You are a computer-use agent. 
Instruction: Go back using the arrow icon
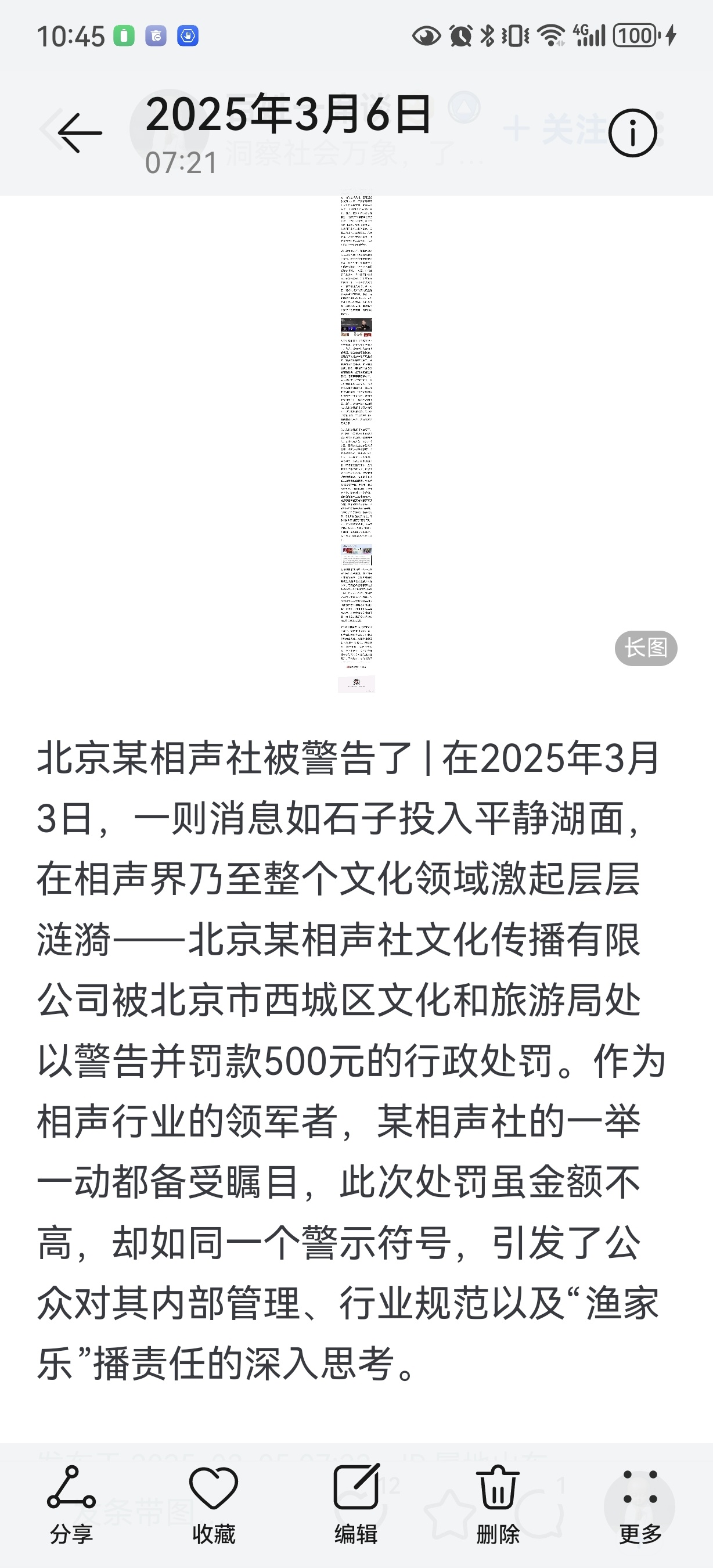point(80,132)
